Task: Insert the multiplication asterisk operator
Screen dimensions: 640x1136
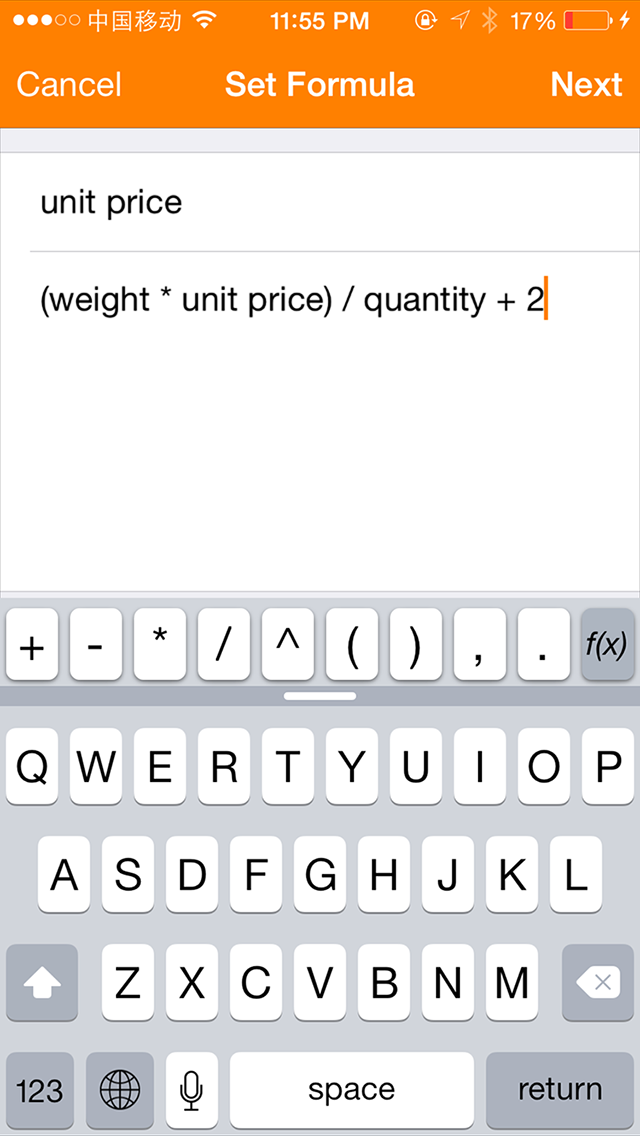Action: tap(159, 644)
